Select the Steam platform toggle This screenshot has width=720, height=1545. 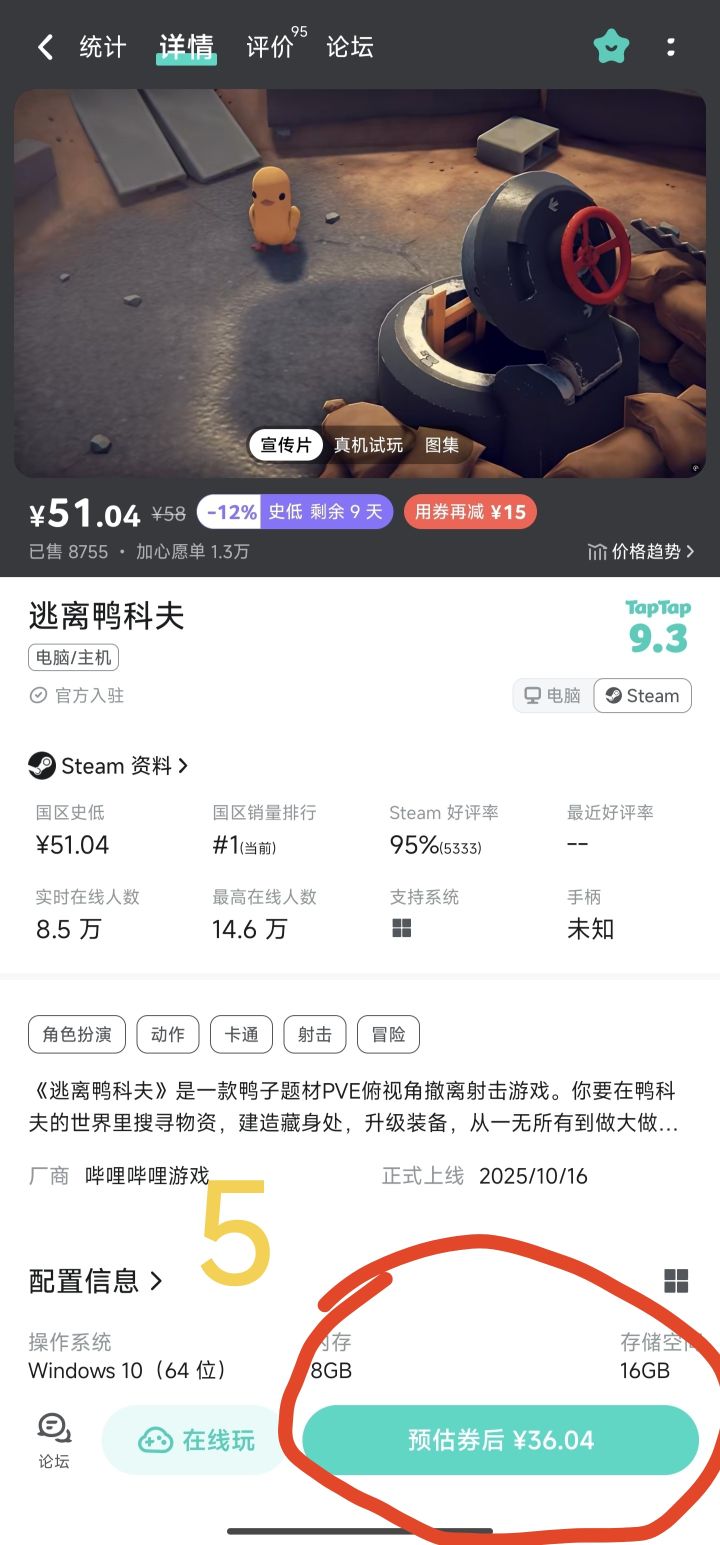pos(641,695)
